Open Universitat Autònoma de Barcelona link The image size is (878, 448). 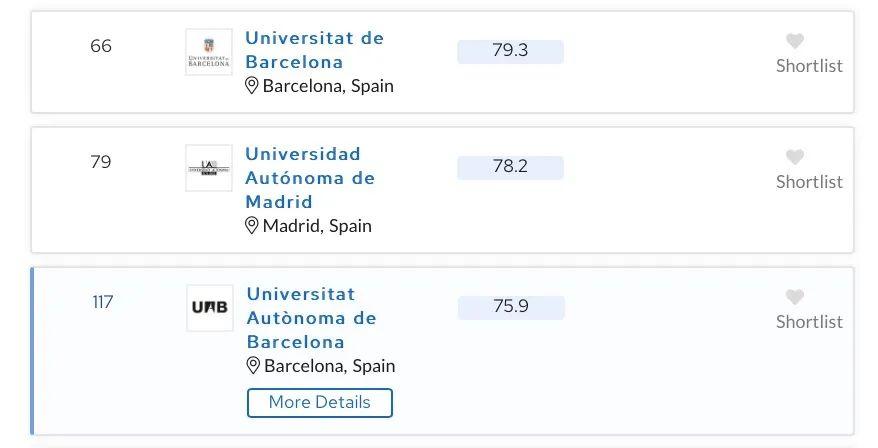coord(311,318)
